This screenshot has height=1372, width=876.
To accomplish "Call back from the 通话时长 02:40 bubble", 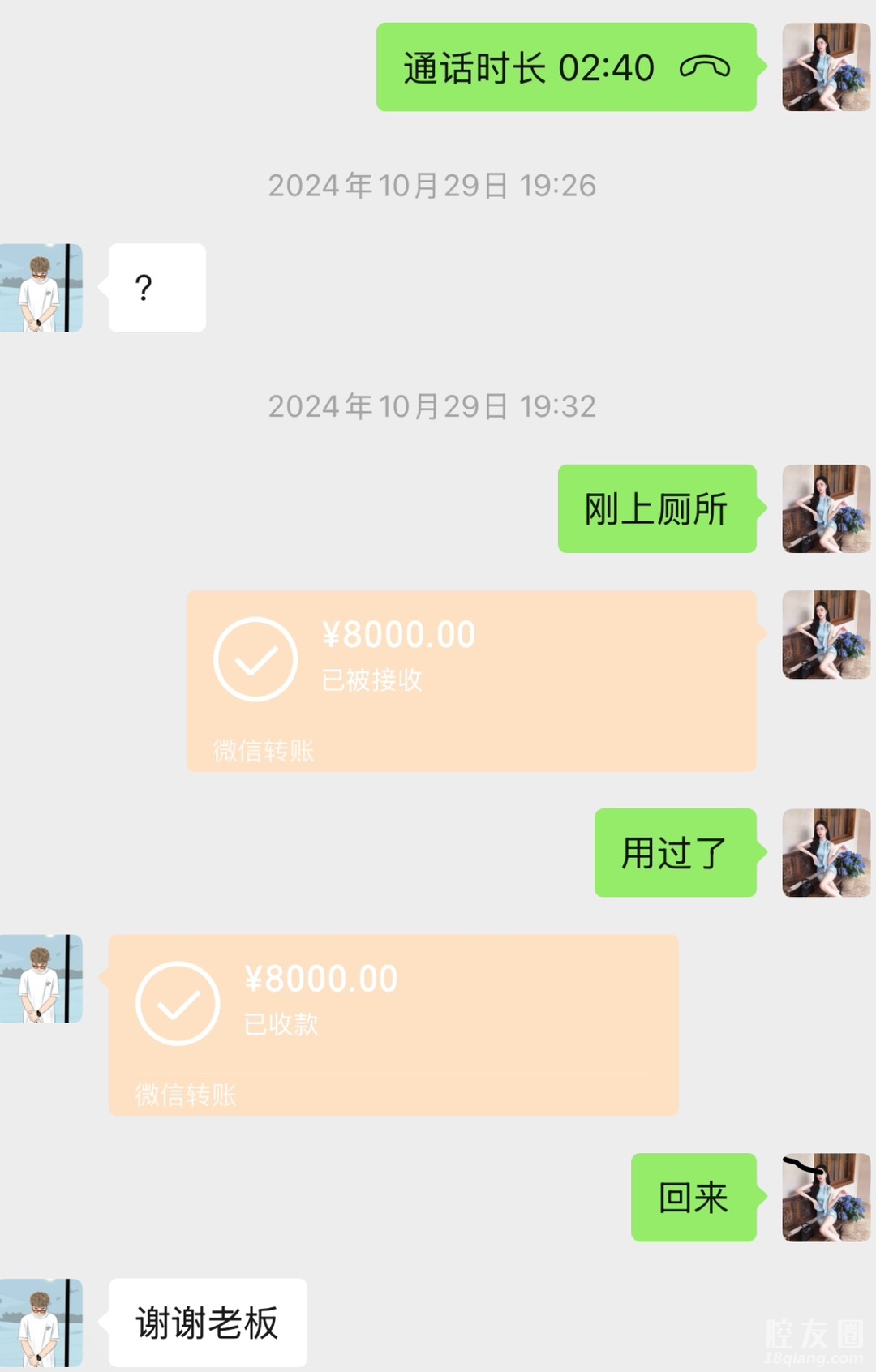I will point(565,67).
